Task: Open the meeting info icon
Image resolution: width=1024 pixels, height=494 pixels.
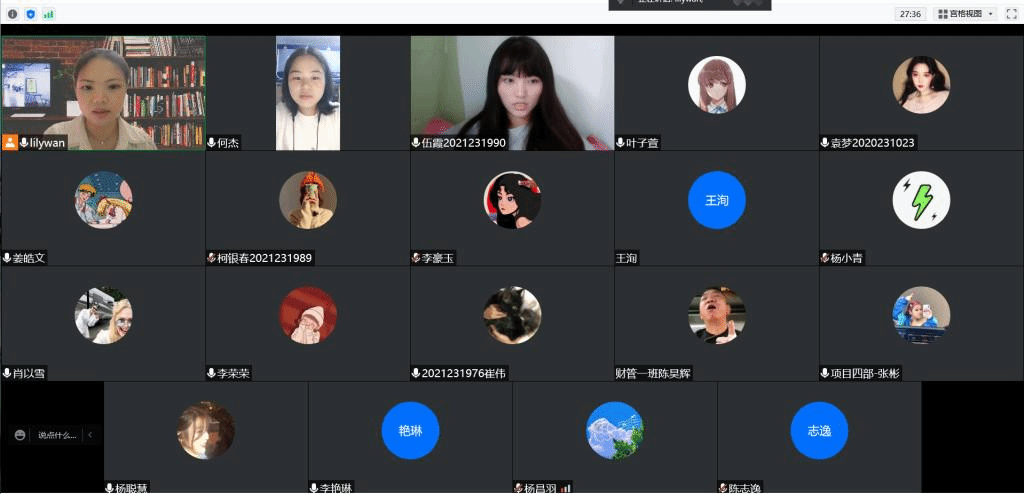Action: coord(12,14)
